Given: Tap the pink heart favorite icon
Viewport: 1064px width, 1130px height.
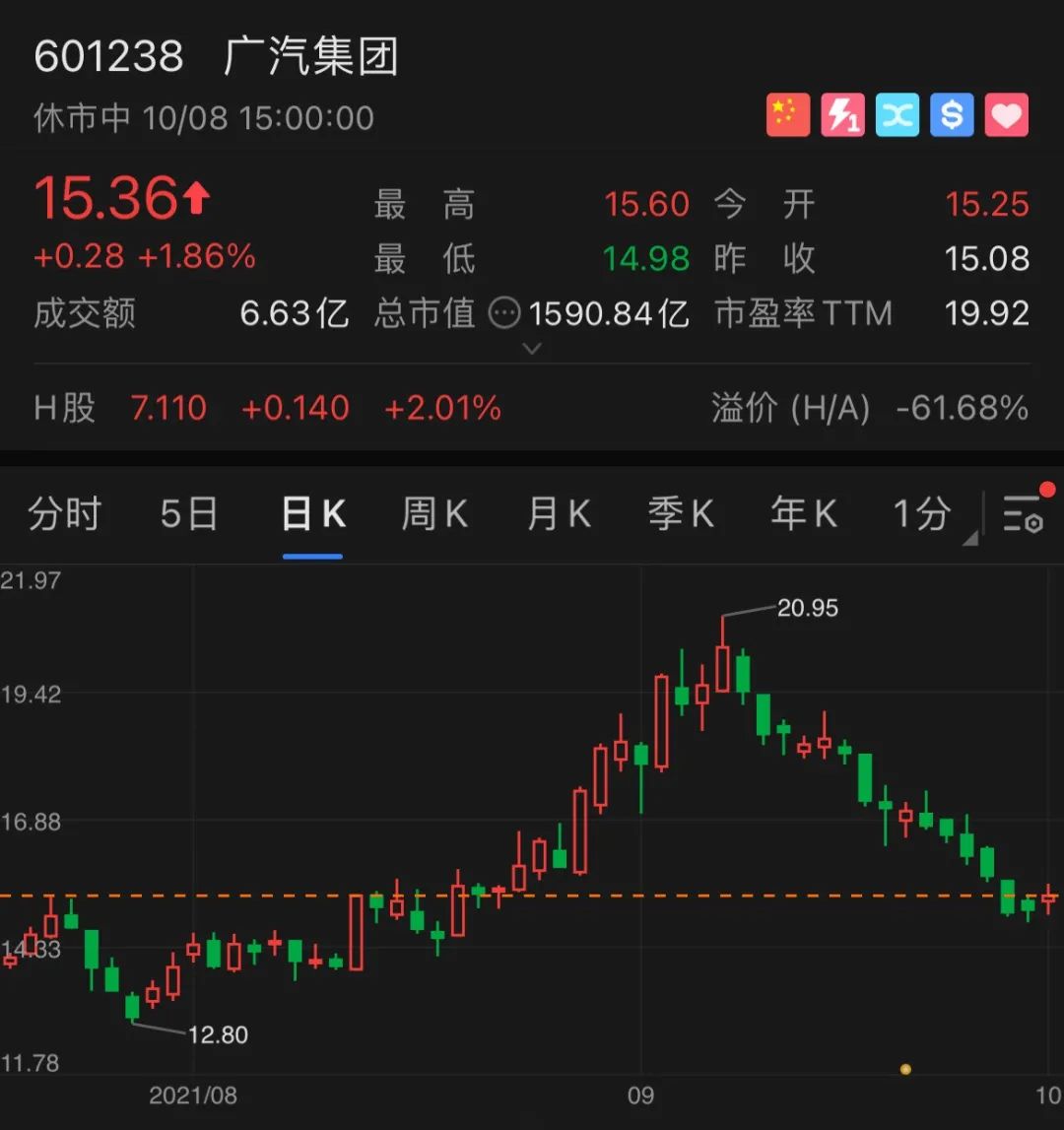Looking at the screenshot, I should tap(1007, 116).
